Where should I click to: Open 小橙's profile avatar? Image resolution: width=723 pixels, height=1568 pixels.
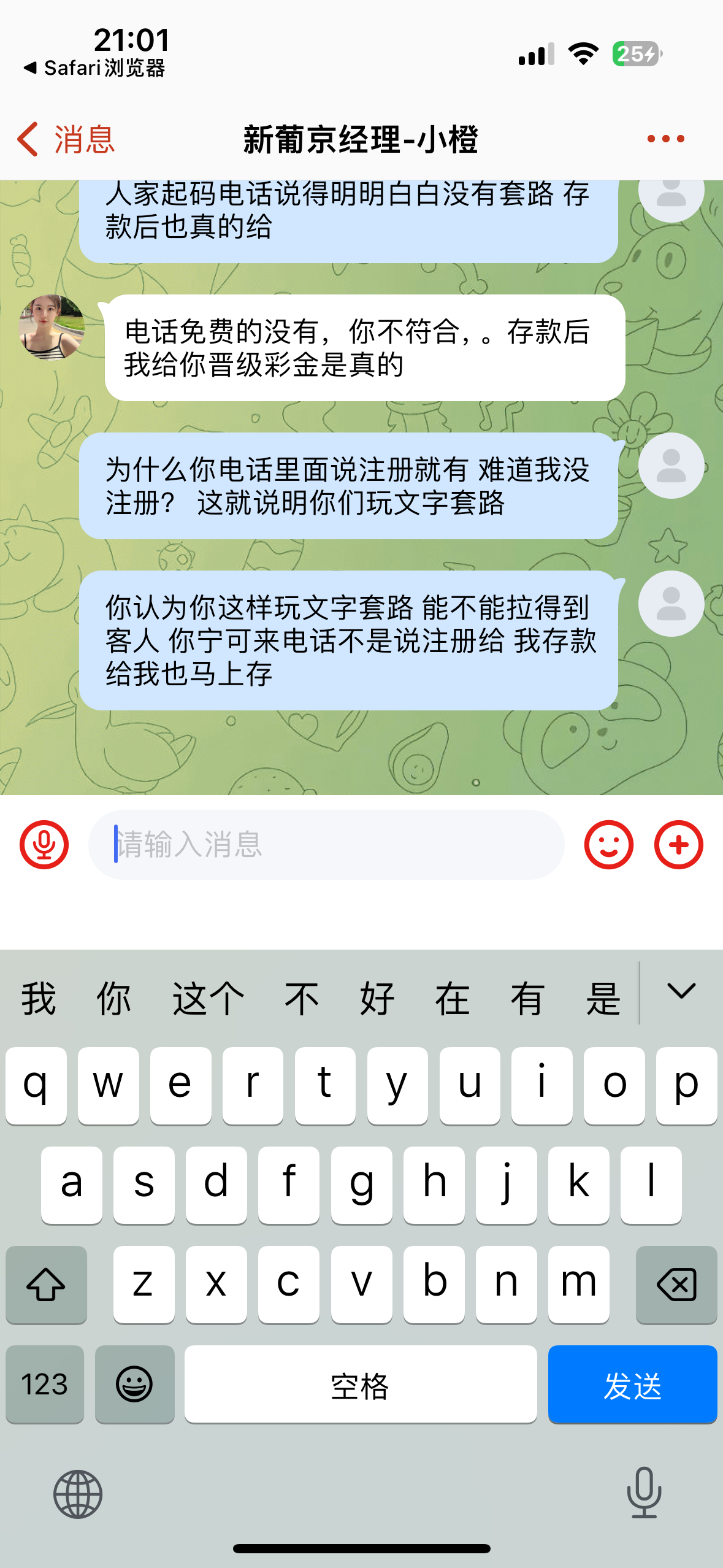[52, 327]
